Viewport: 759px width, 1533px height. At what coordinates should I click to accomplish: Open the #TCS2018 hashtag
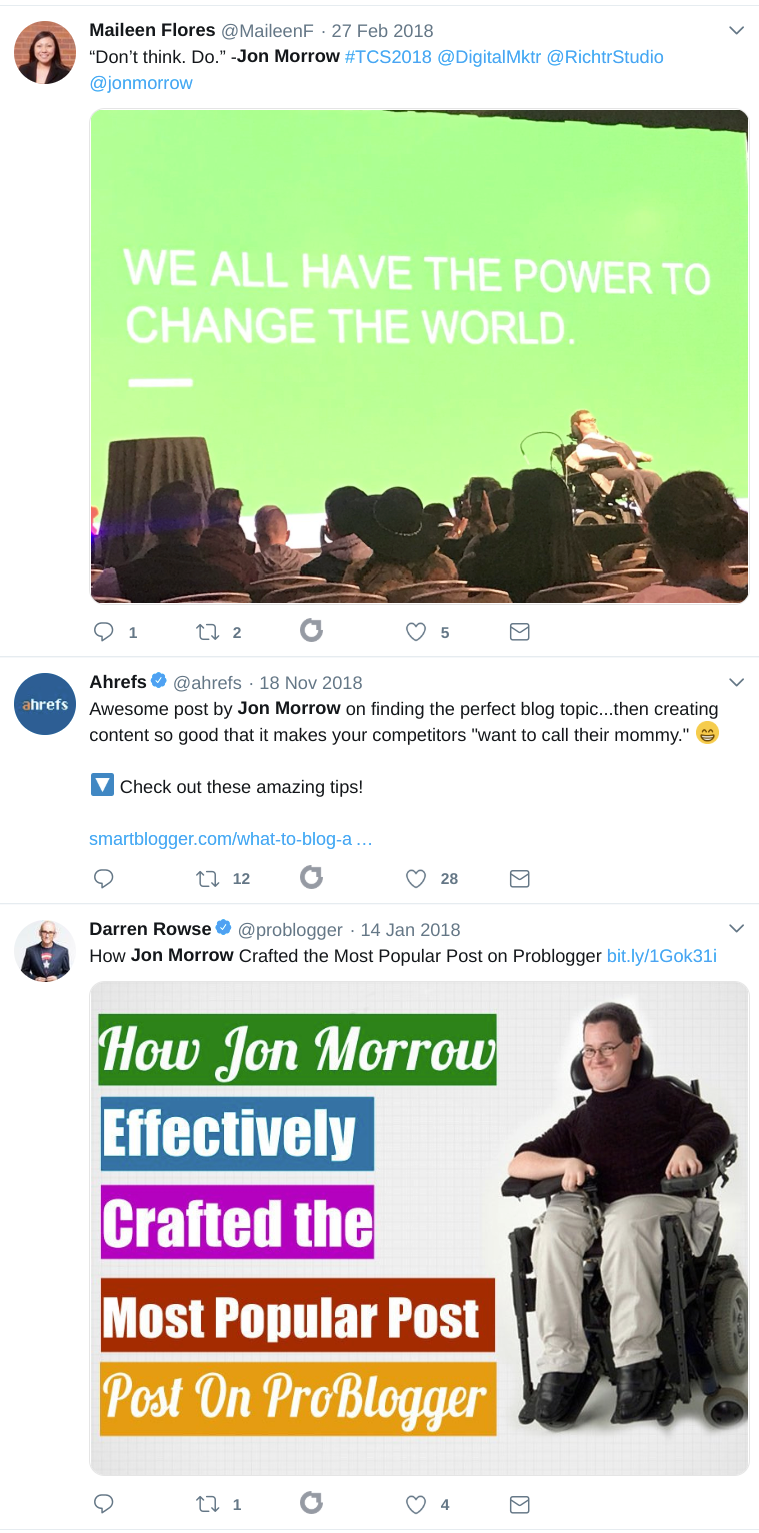click(x=388, y=57)
